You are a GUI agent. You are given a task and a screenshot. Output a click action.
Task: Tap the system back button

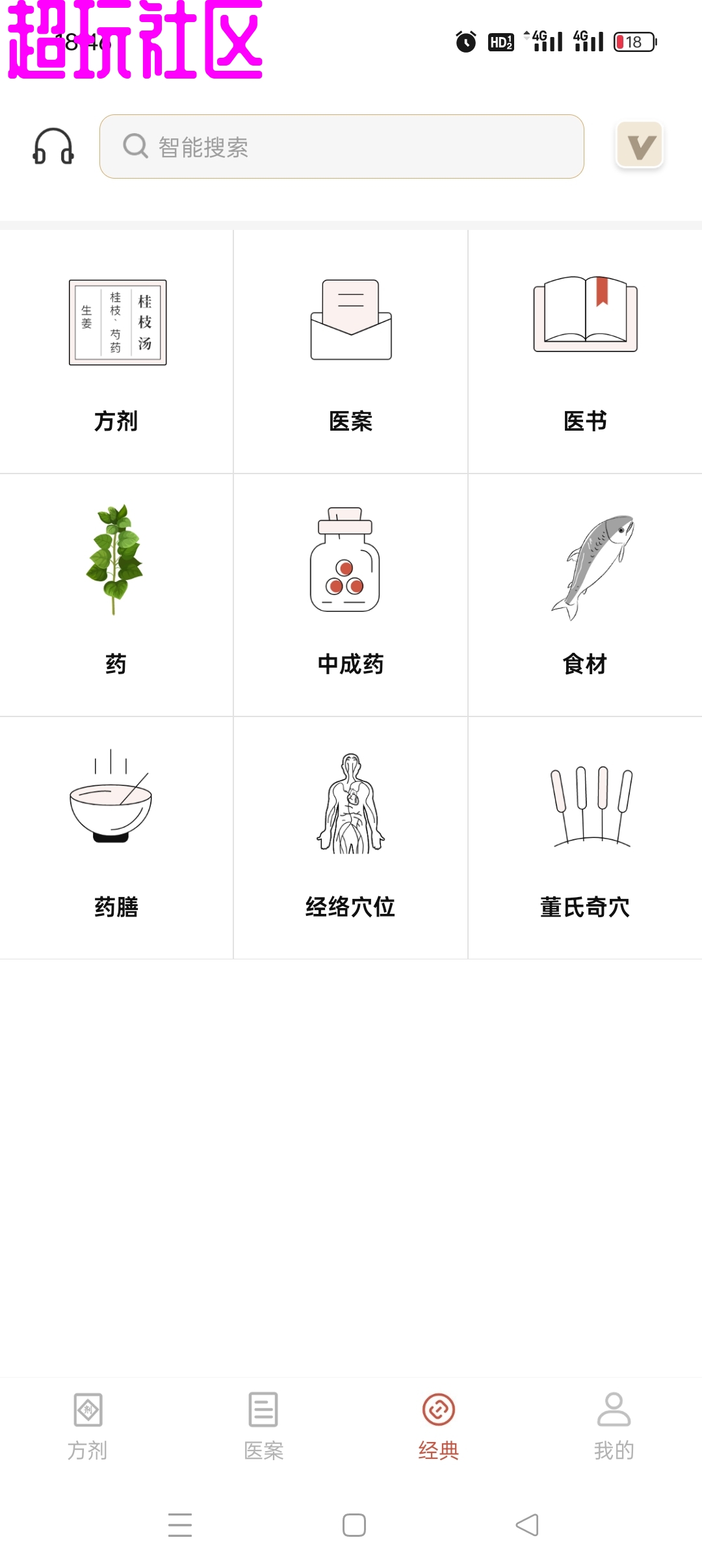pos(527,1524)
